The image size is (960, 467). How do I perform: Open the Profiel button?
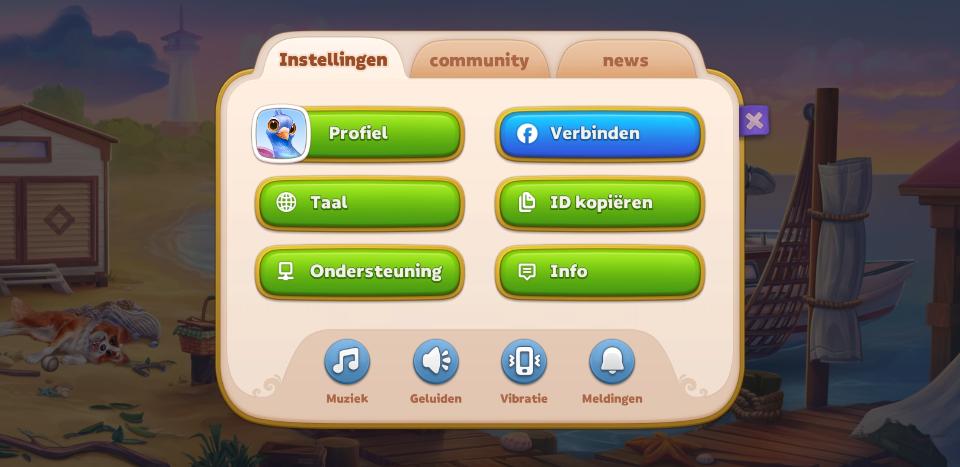(x=360, y=133)
